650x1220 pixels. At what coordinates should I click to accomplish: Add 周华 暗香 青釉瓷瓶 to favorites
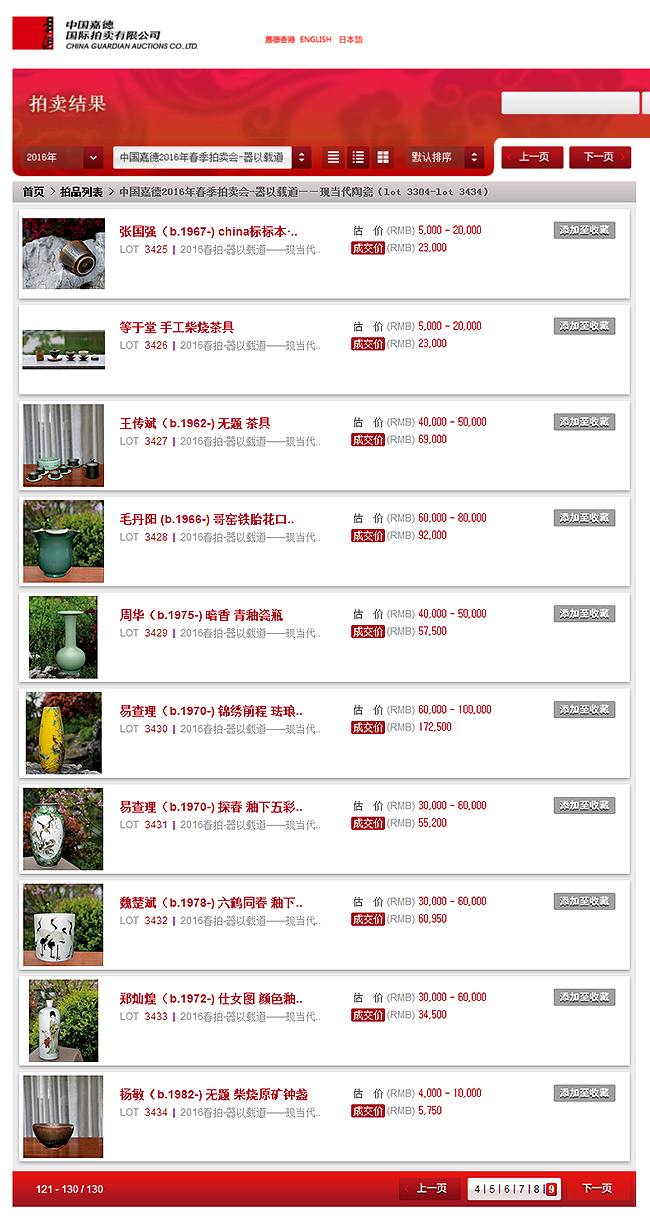pos(584,614)
